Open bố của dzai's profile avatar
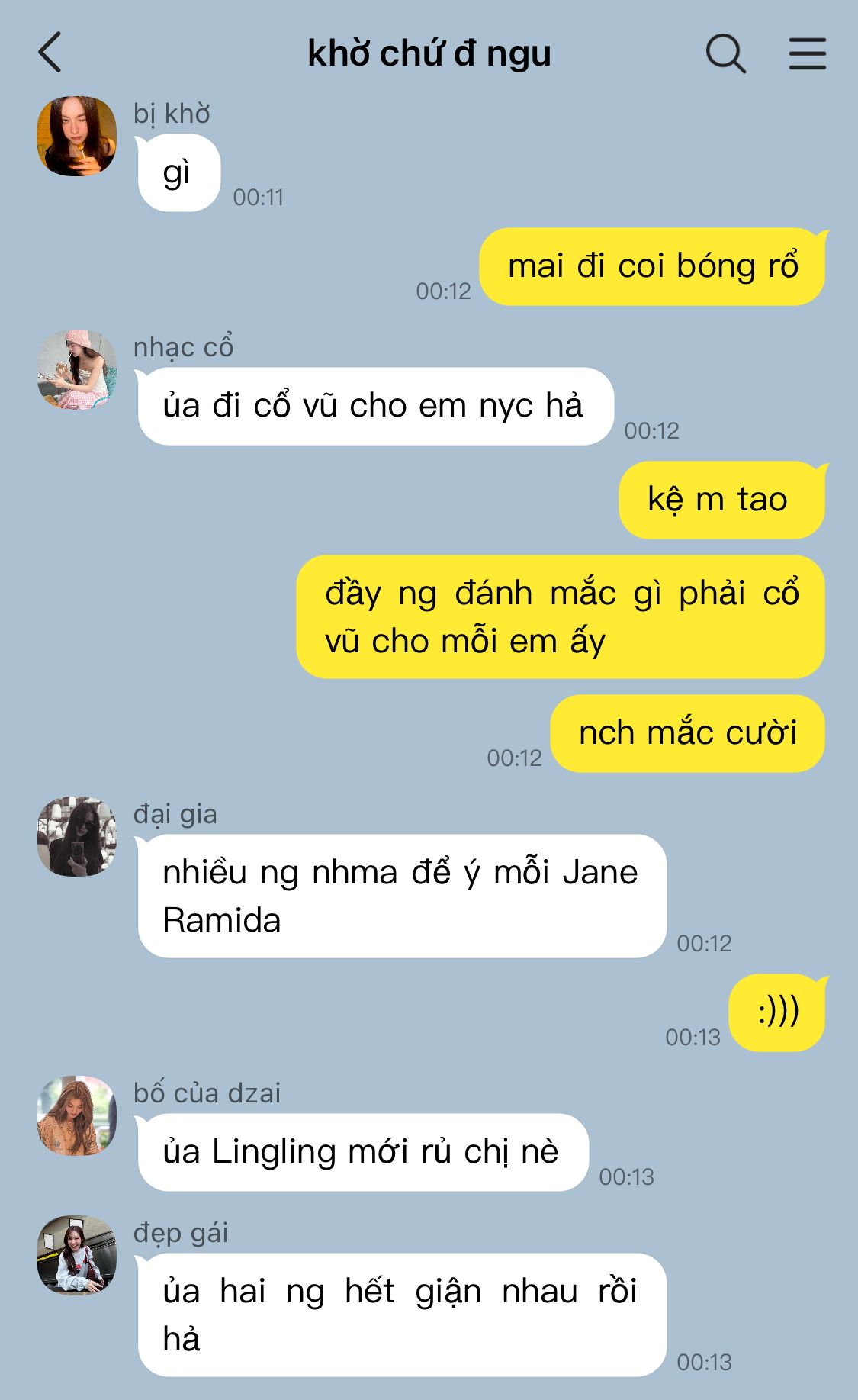Image resolution: width=858 pixels, height=1400 pixels. [x=76, y=1115]
